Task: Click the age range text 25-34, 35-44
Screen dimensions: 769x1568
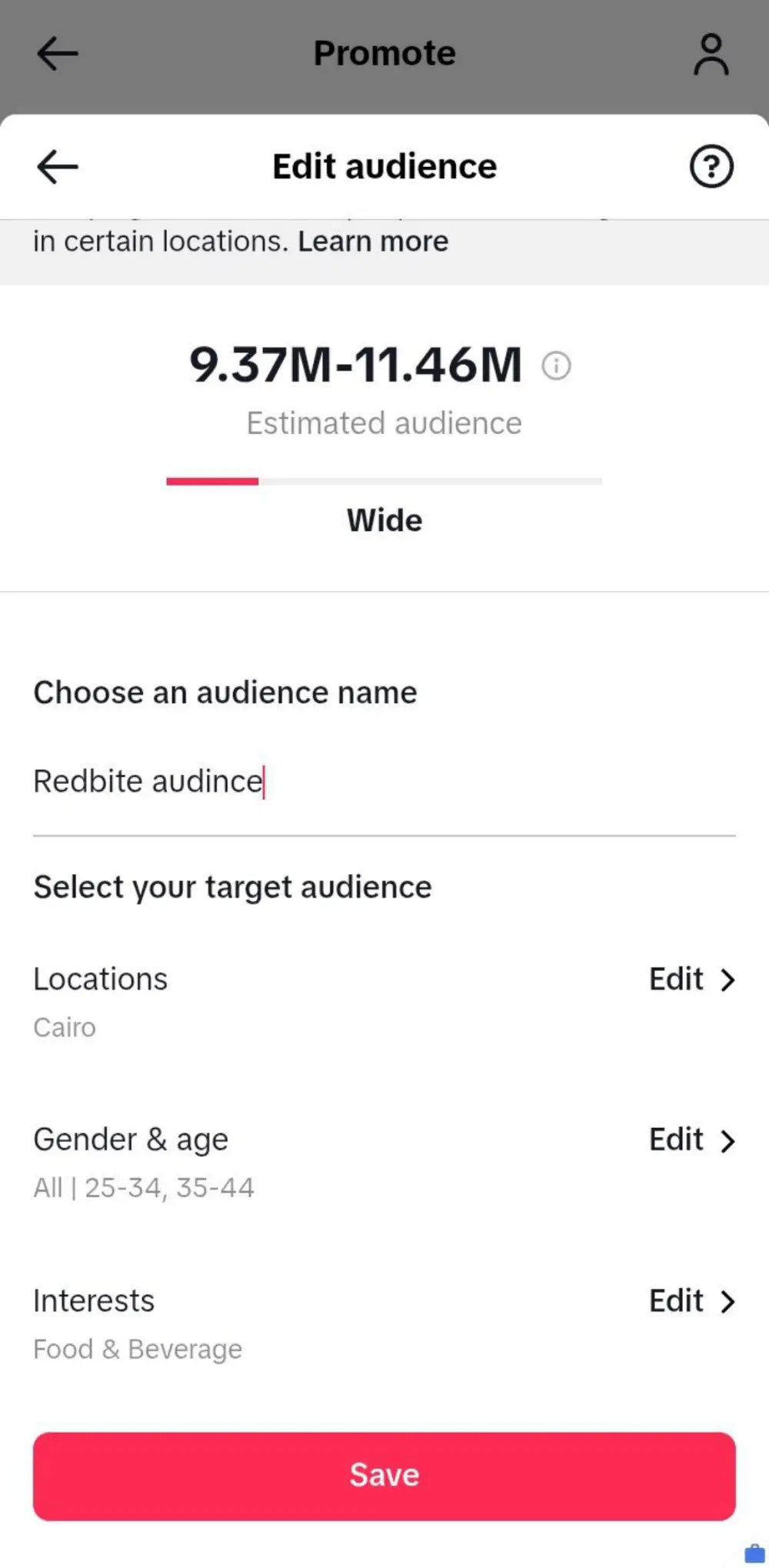Action: pos(169,1187)
